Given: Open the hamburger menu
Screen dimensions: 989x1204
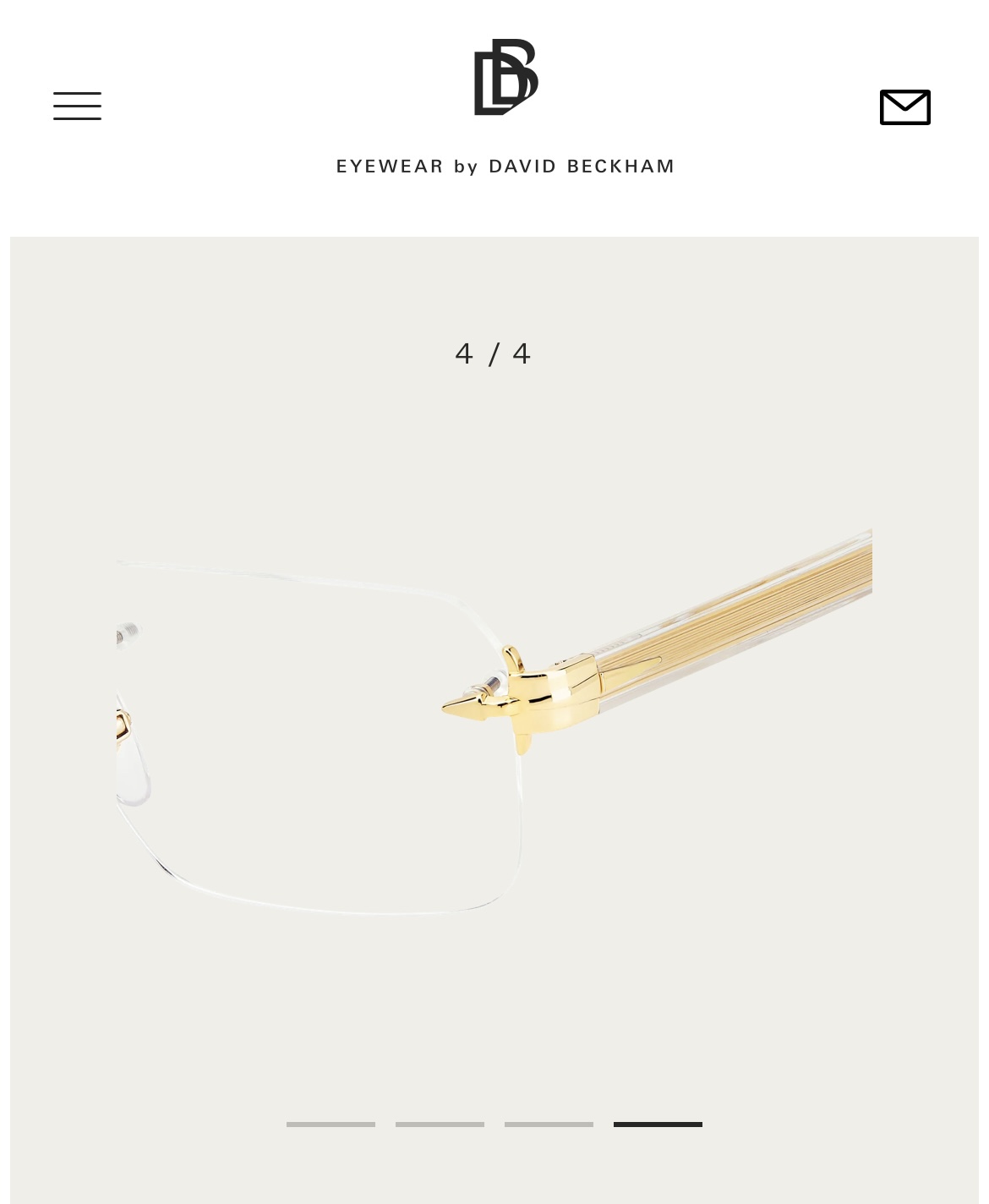Looking at the screenshot, I should (x=77, y=107).
